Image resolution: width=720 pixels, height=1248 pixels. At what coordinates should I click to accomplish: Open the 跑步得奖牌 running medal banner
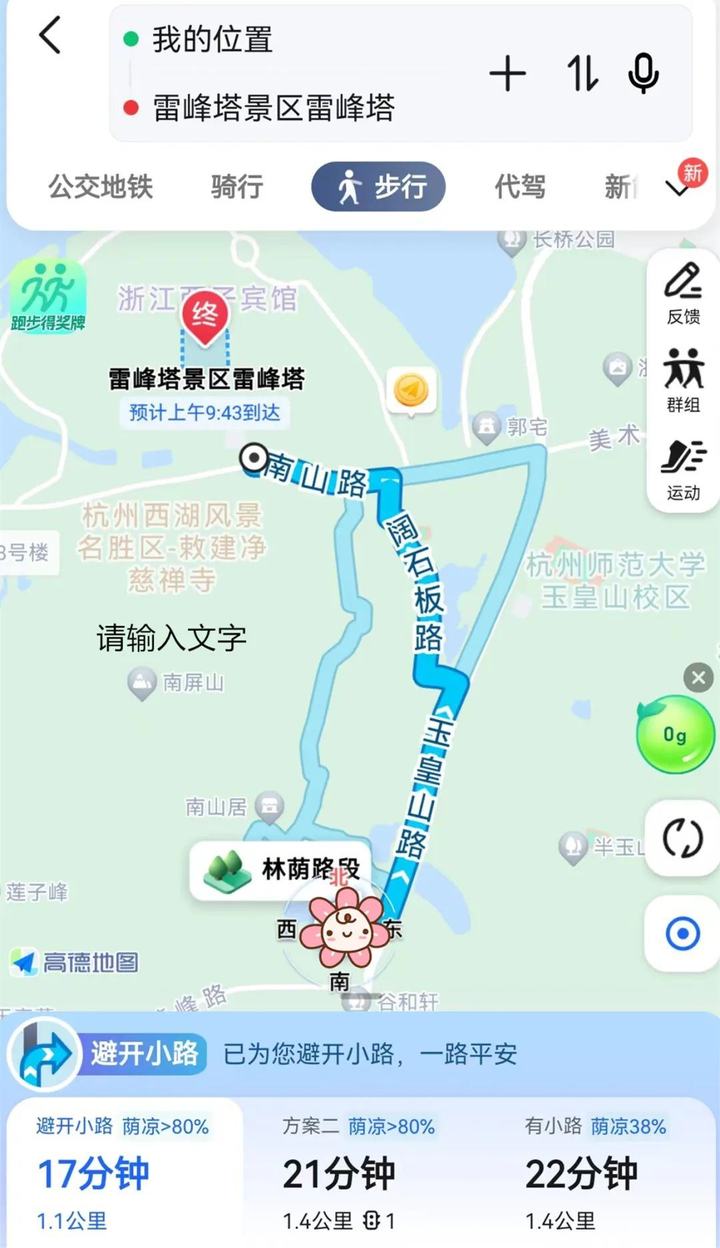tap(48, 297)
